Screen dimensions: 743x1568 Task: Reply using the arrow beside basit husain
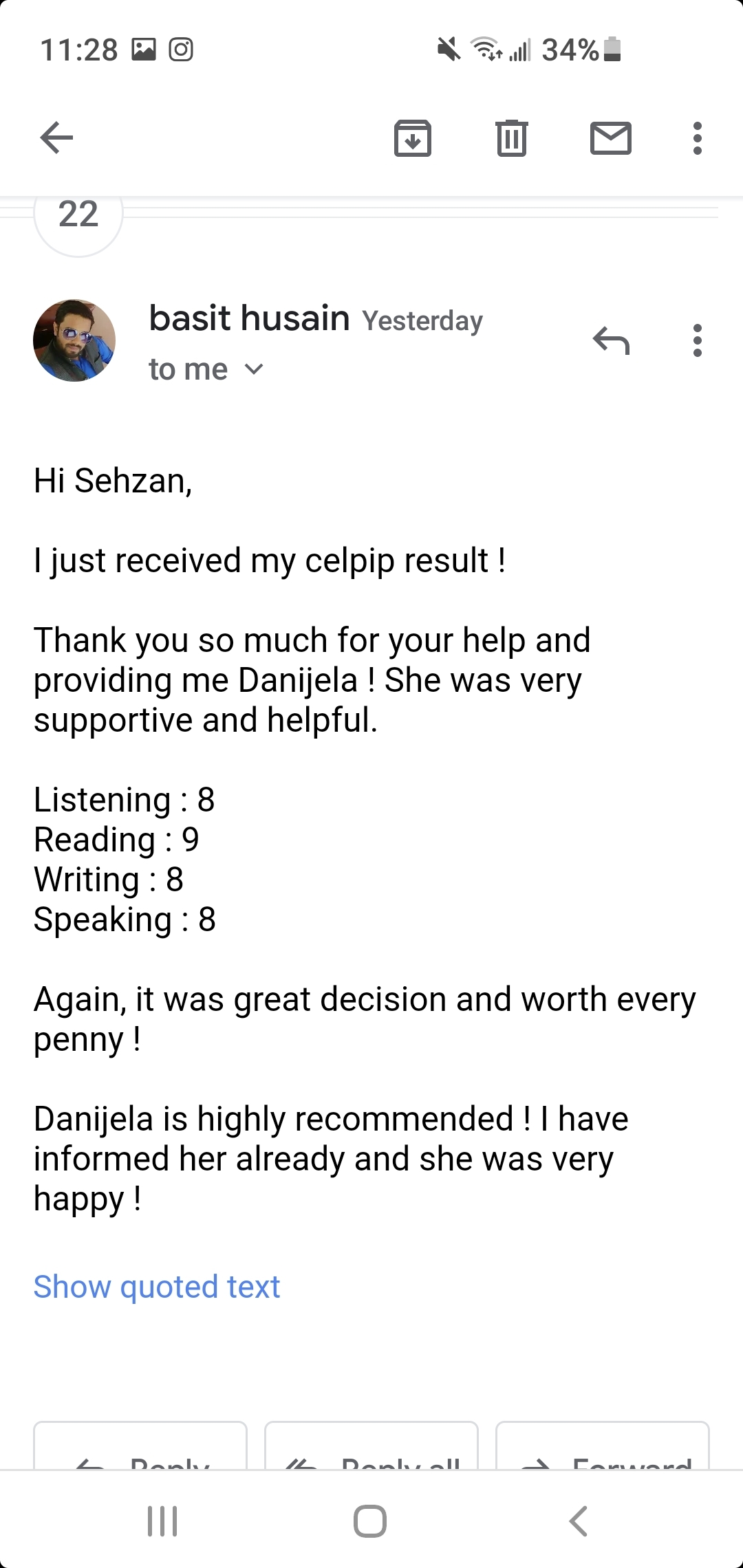[x=611, y=340]
